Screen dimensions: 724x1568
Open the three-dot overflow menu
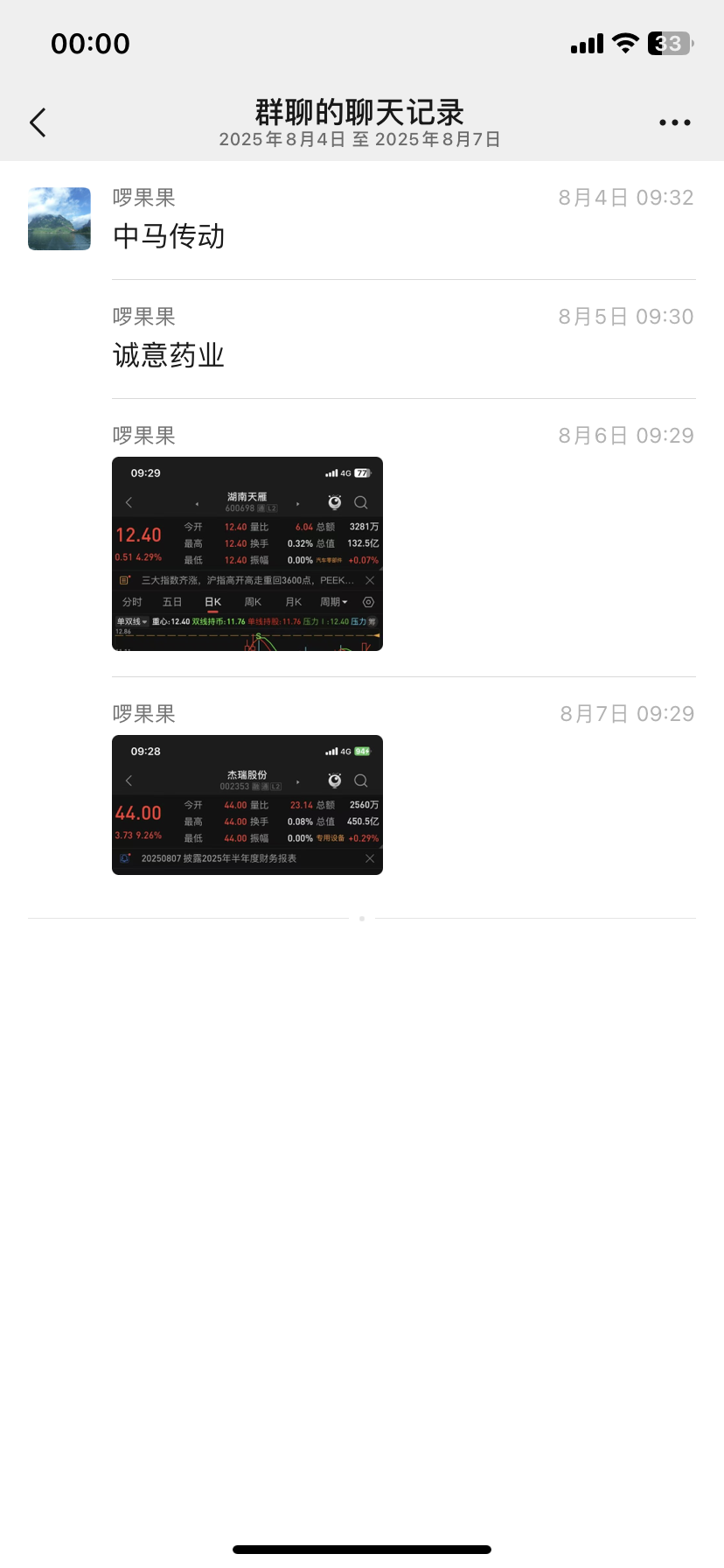[x=675, y=122]
